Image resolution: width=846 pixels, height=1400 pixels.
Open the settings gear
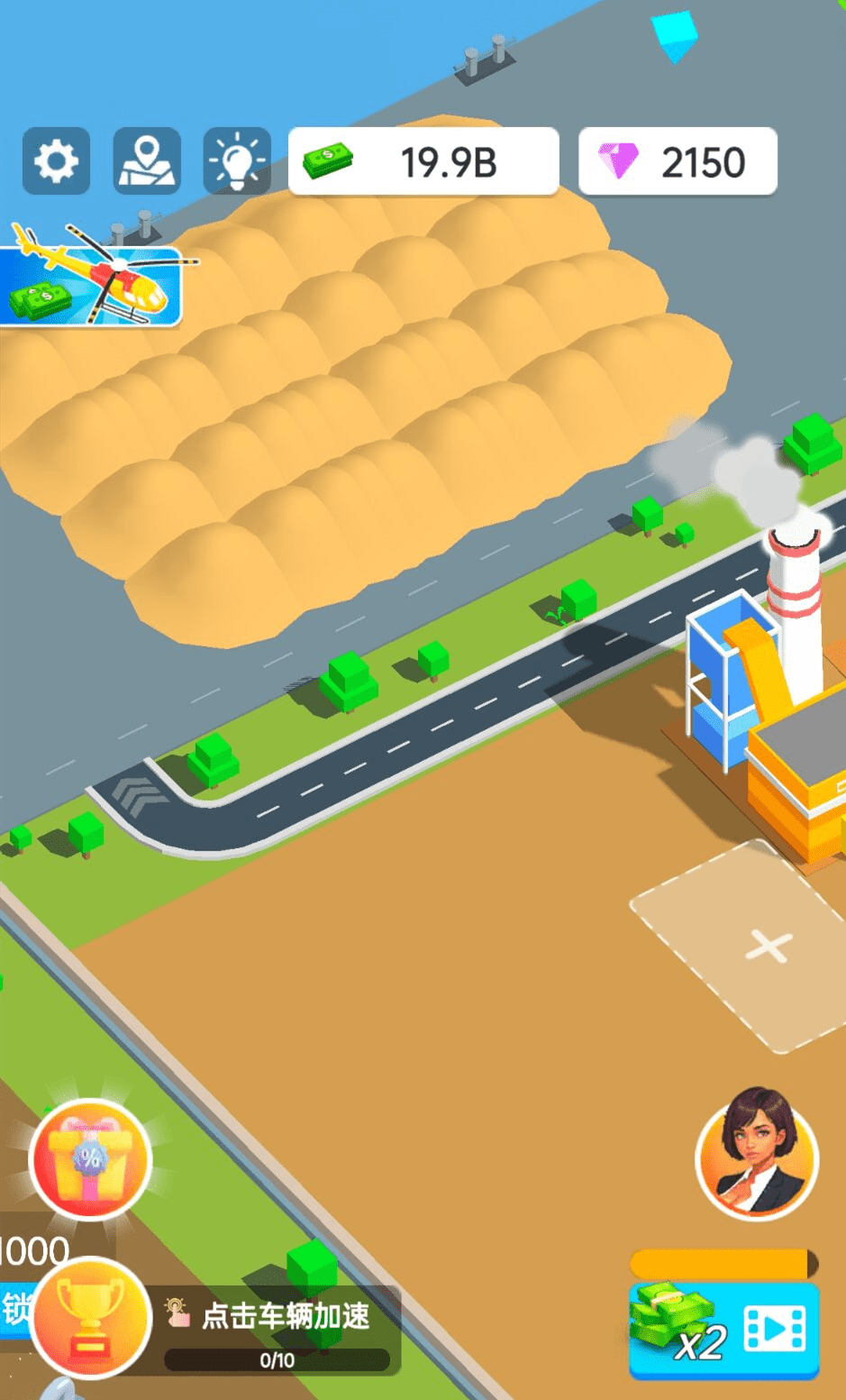click(x=56, y=161)
